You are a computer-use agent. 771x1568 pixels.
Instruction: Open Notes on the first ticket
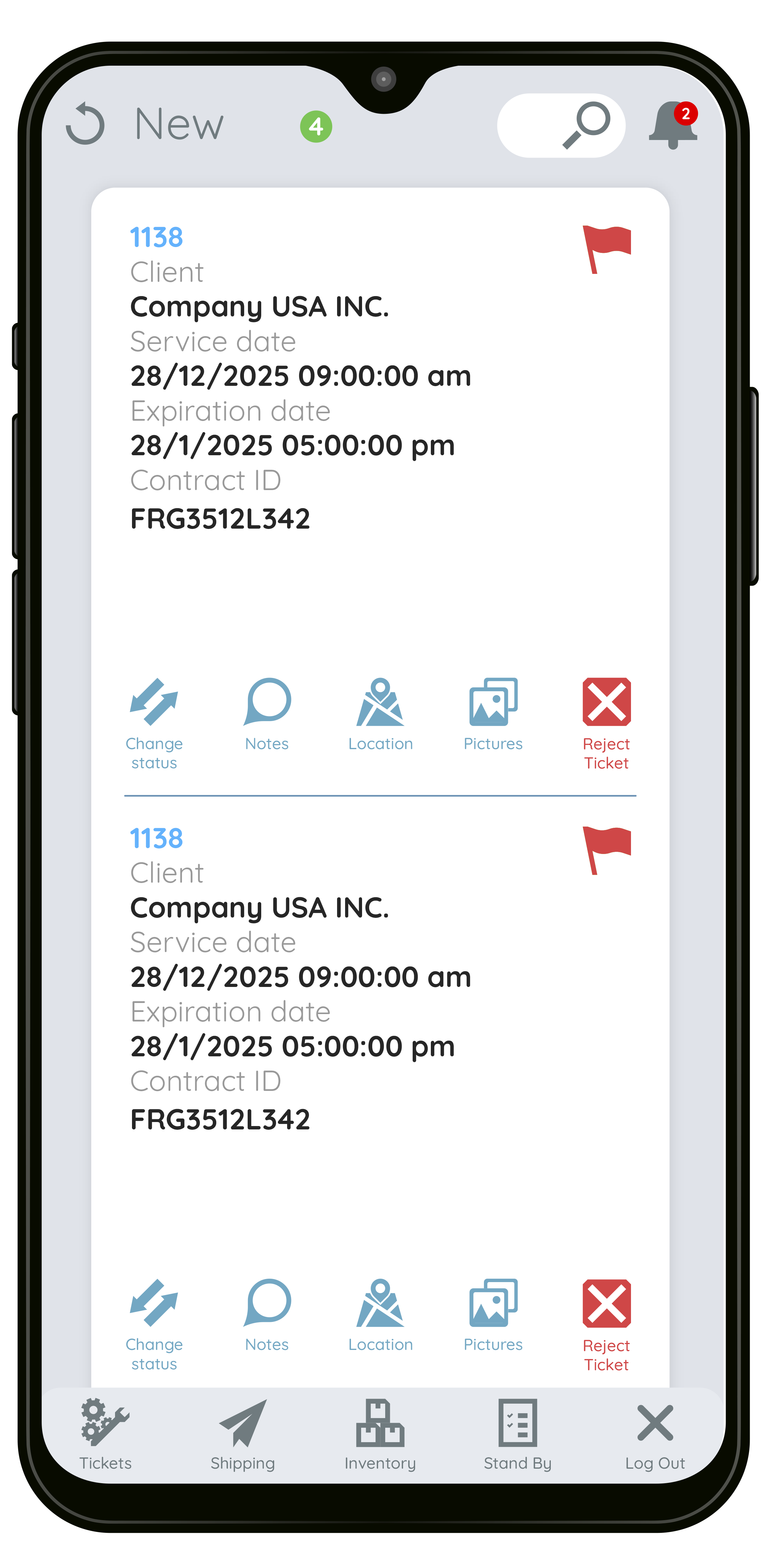[x=267, y=713]
